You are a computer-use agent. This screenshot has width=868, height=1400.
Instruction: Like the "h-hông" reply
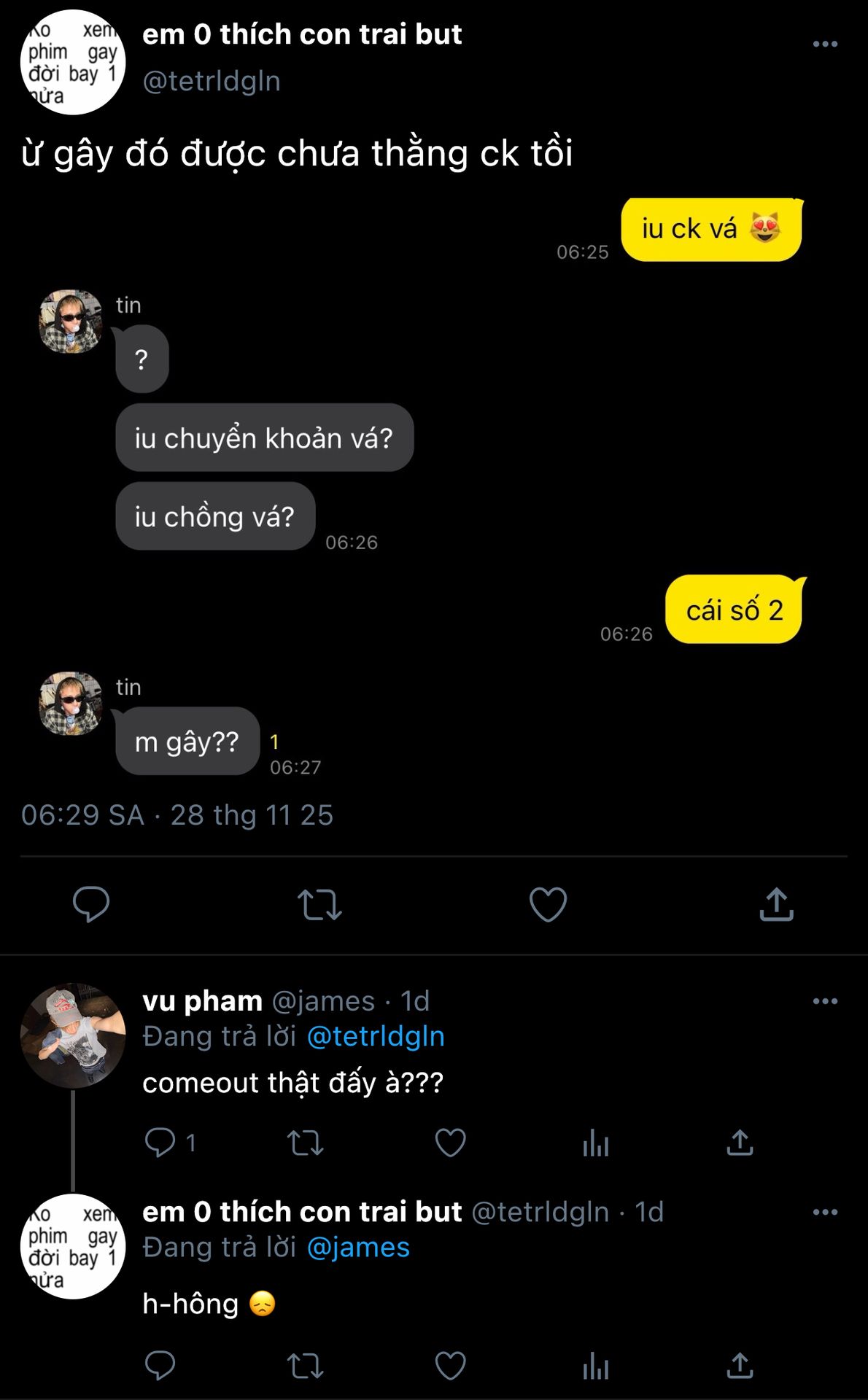[450, 1366]
